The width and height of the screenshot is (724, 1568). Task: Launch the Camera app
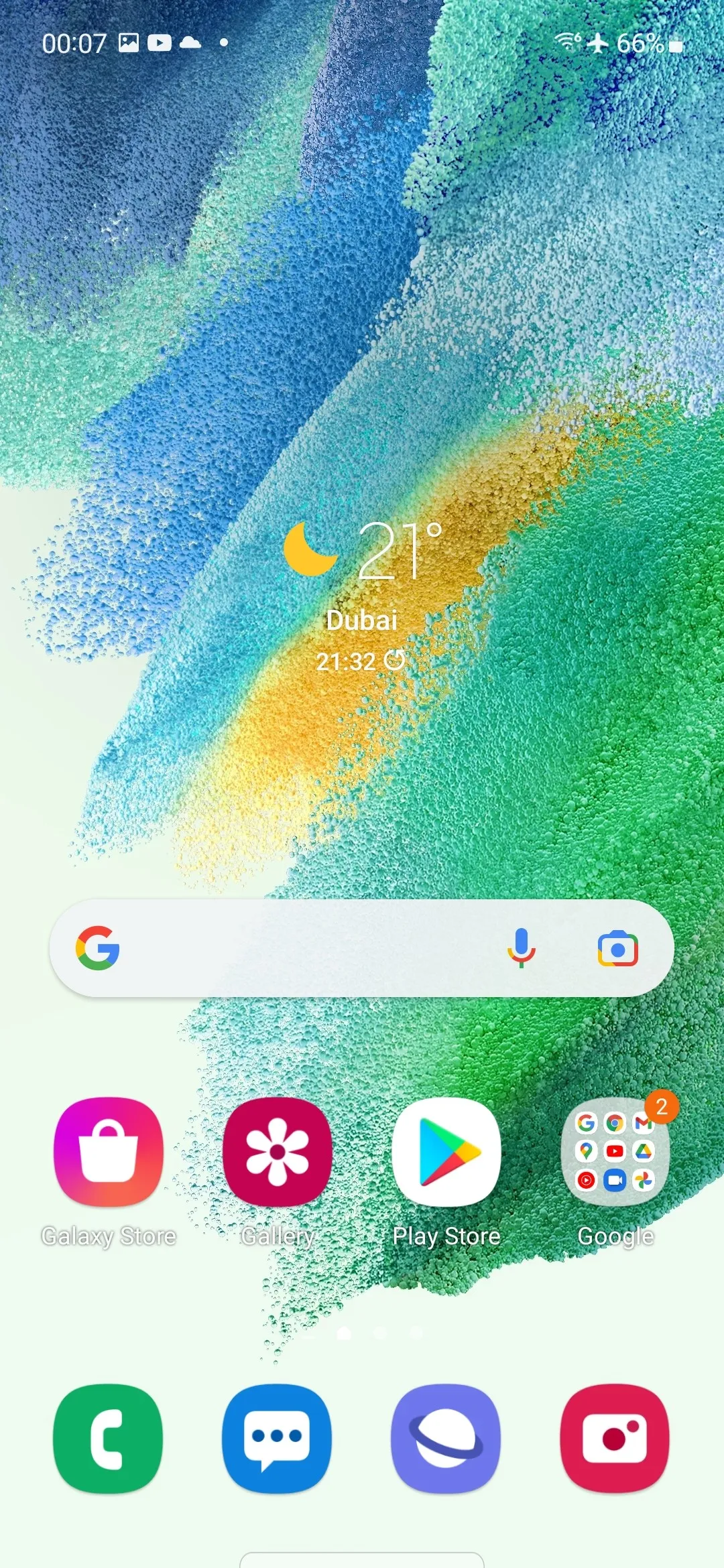[x=615, y=1438]
